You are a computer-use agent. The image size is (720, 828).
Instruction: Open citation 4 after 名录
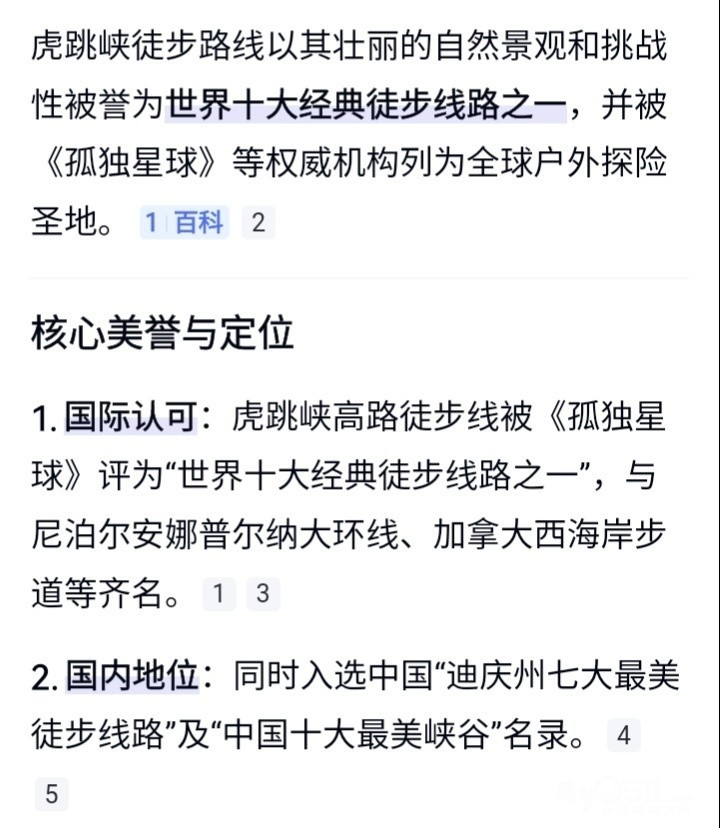click(x=624, y=735)
